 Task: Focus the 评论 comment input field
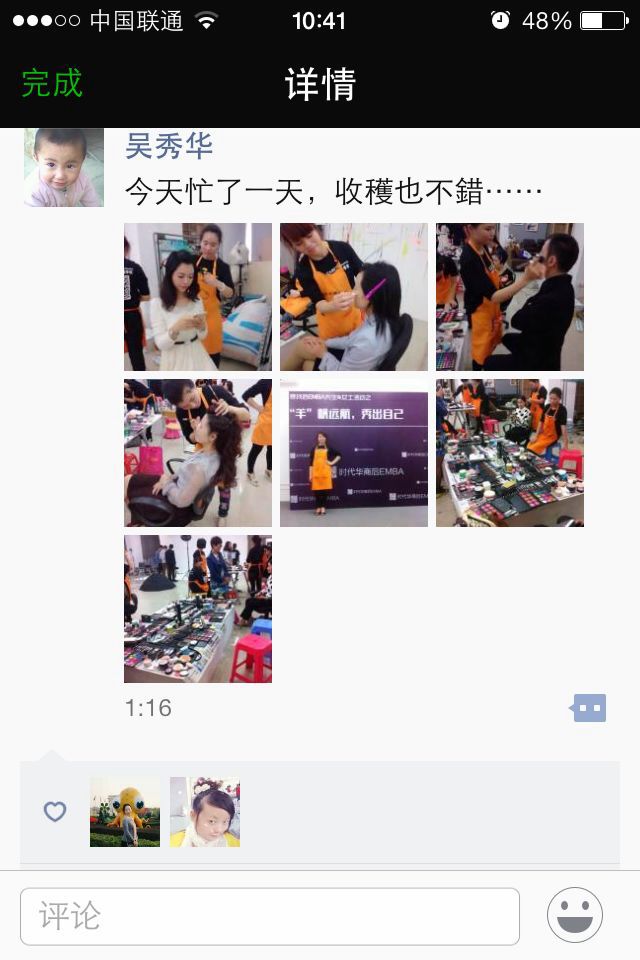pos(270,916)
